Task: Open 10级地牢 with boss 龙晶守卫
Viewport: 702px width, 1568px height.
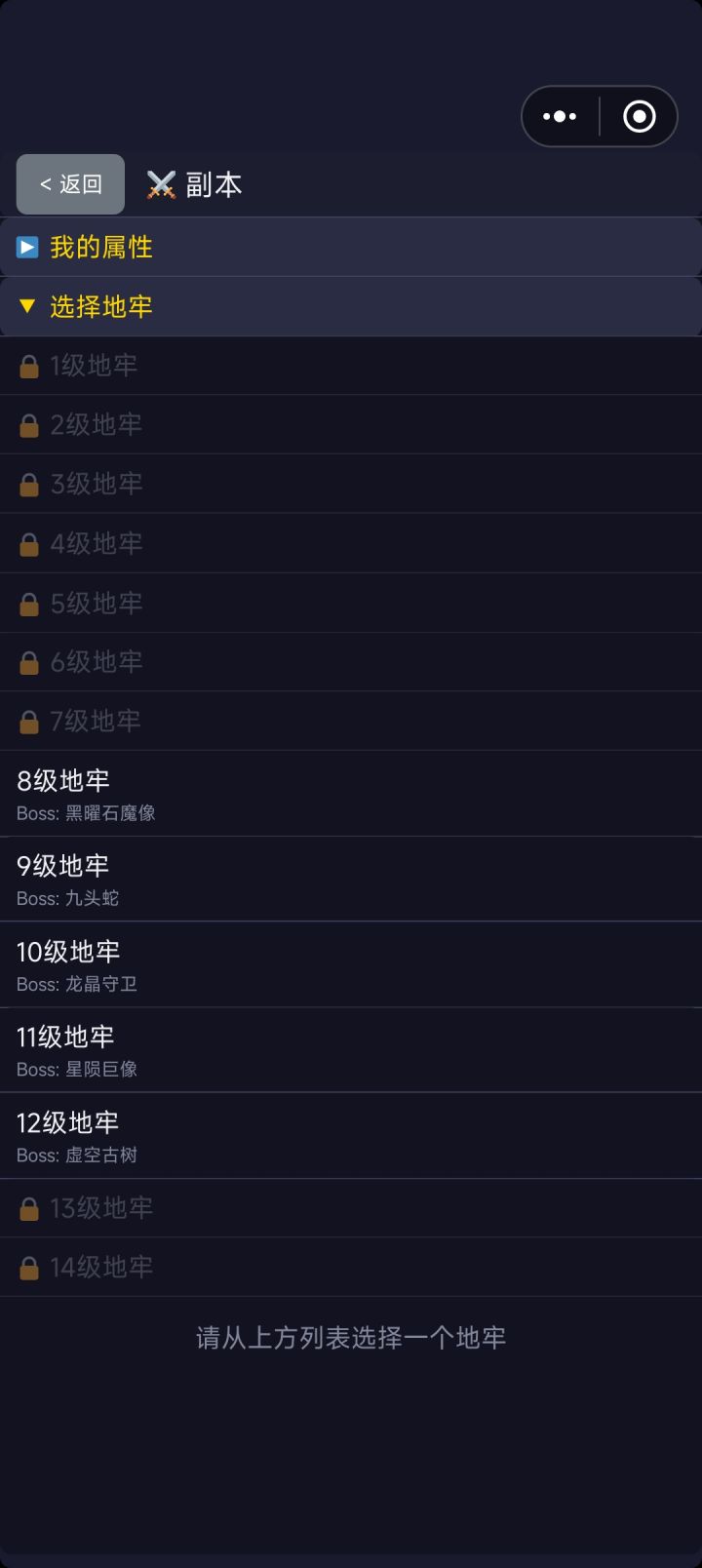Action: [351, 965]
